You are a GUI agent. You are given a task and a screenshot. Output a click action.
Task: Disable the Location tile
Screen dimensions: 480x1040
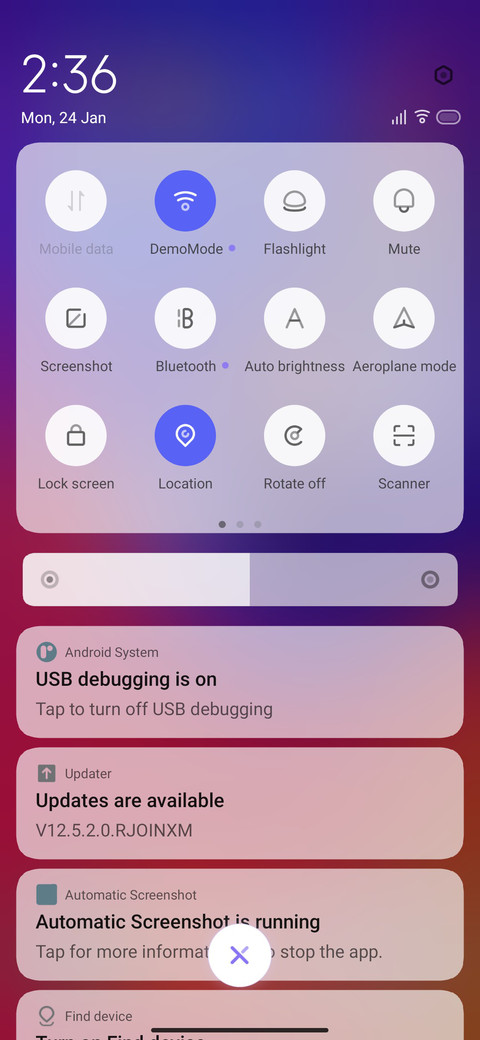pos(185,436)
